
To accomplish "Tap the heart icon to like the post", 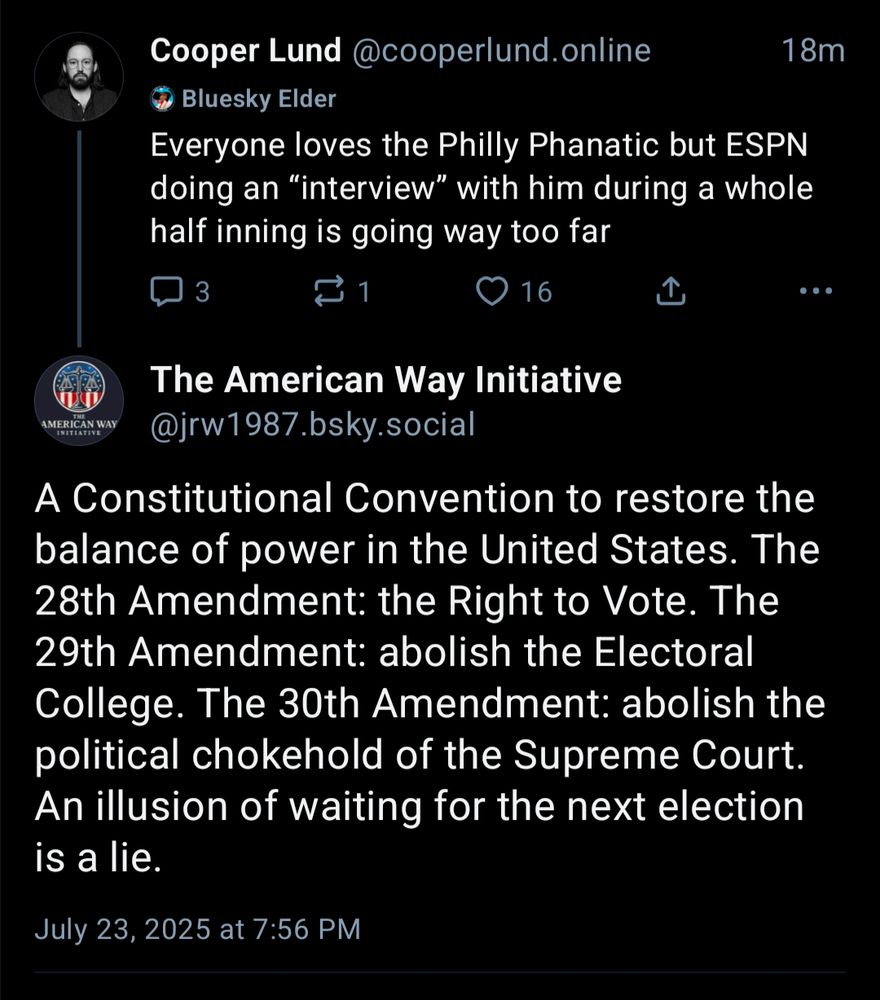I will pos(491,291).
